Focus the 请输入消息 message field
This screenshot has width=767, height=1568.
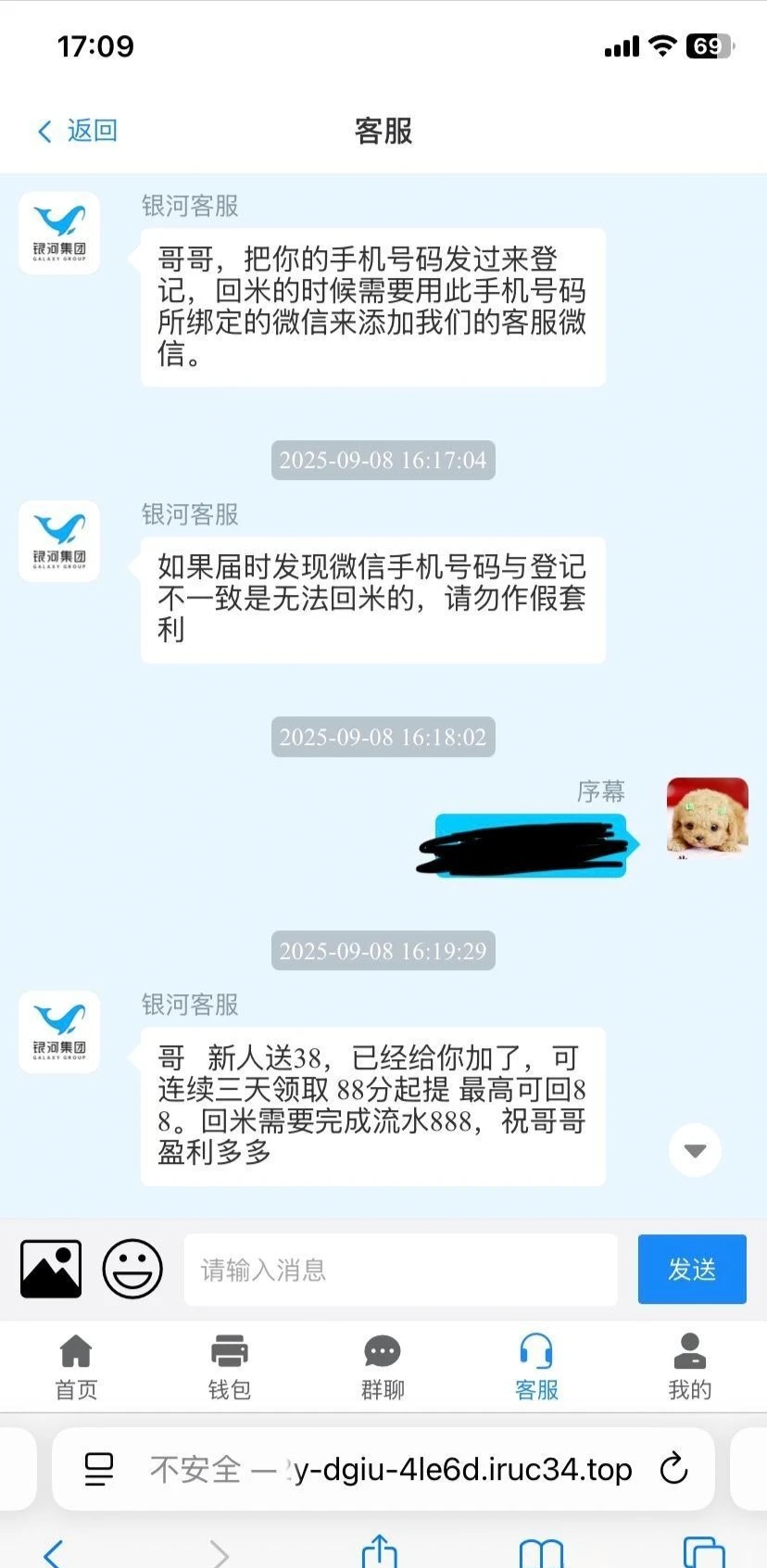400,1270
